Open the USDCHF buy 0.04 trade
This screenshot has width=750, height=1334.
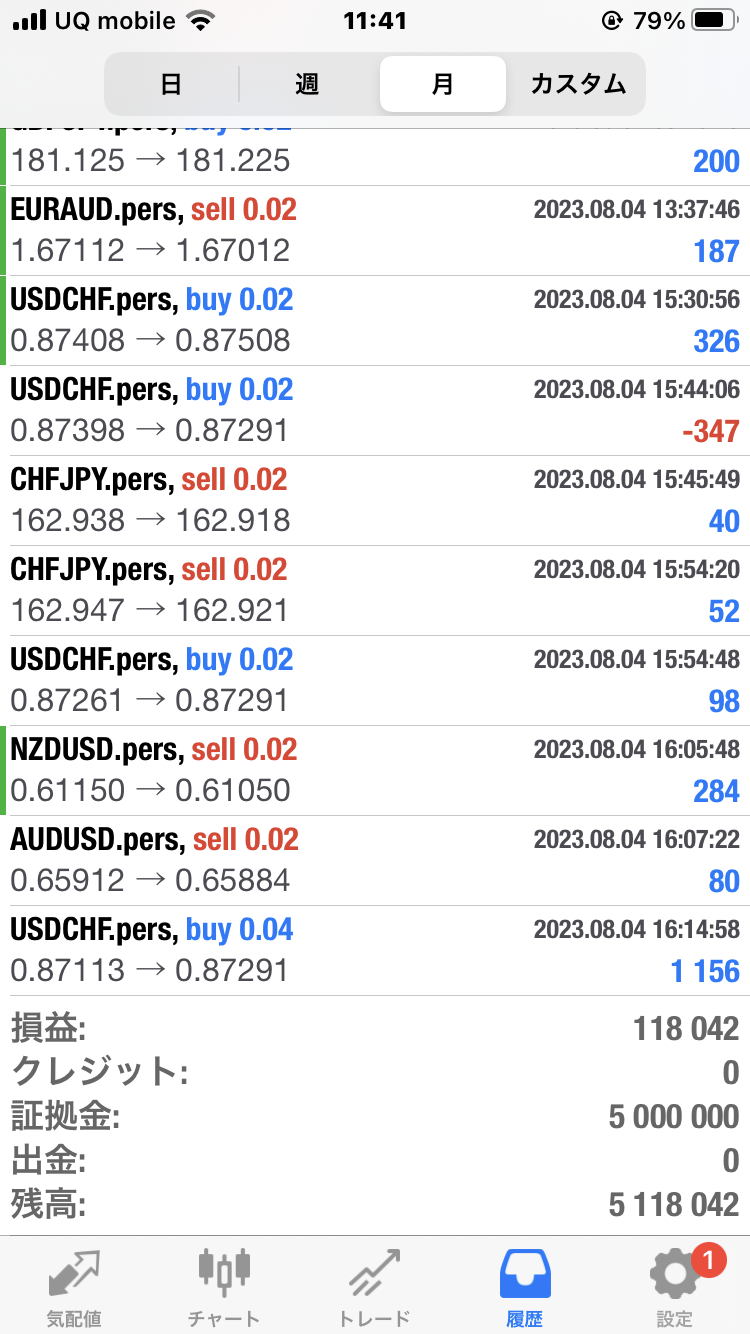[375, 950]
